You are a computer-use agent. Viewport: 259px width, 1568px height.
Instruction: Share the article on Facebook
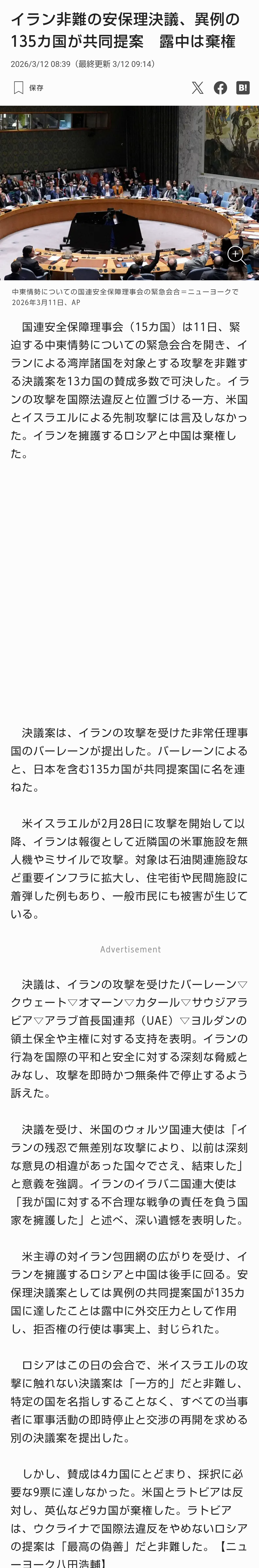point(220,88)
